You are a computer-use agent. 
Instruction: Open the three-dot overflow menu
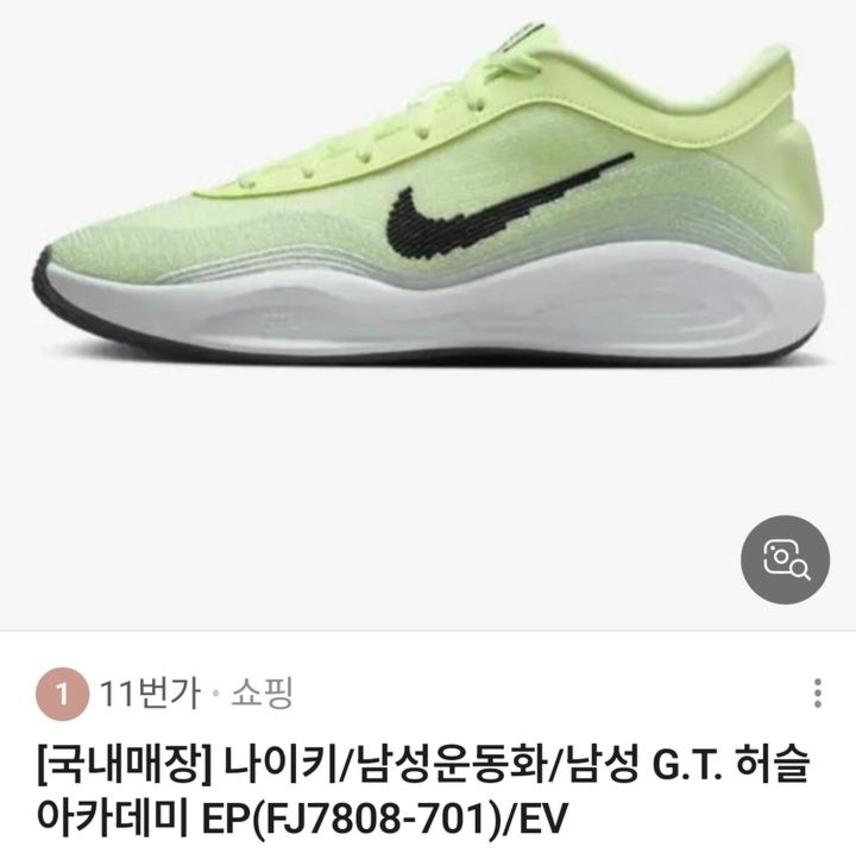click(818, 693)
